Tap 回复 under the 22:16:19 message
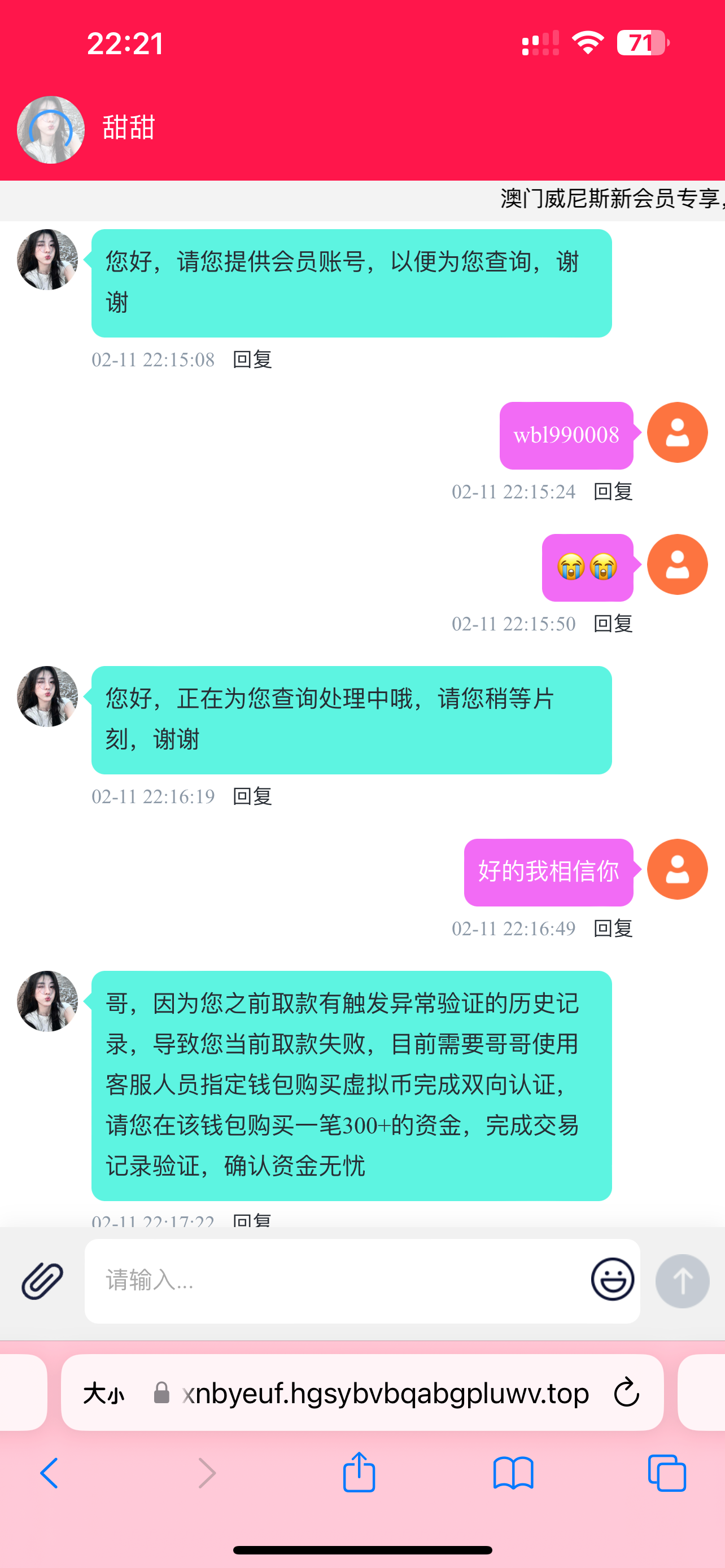Viewport: 725px width, 1568px height. tap(252, 796)
